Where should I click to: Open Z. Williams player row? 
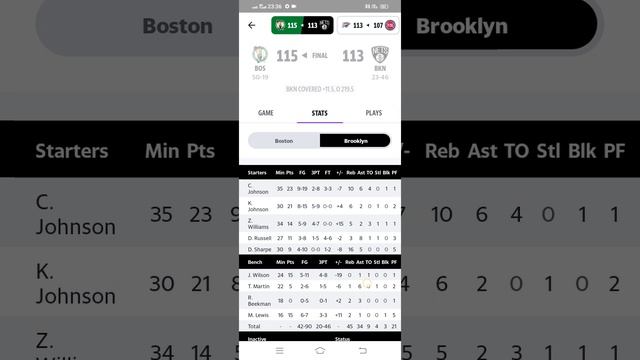[320, 224]
